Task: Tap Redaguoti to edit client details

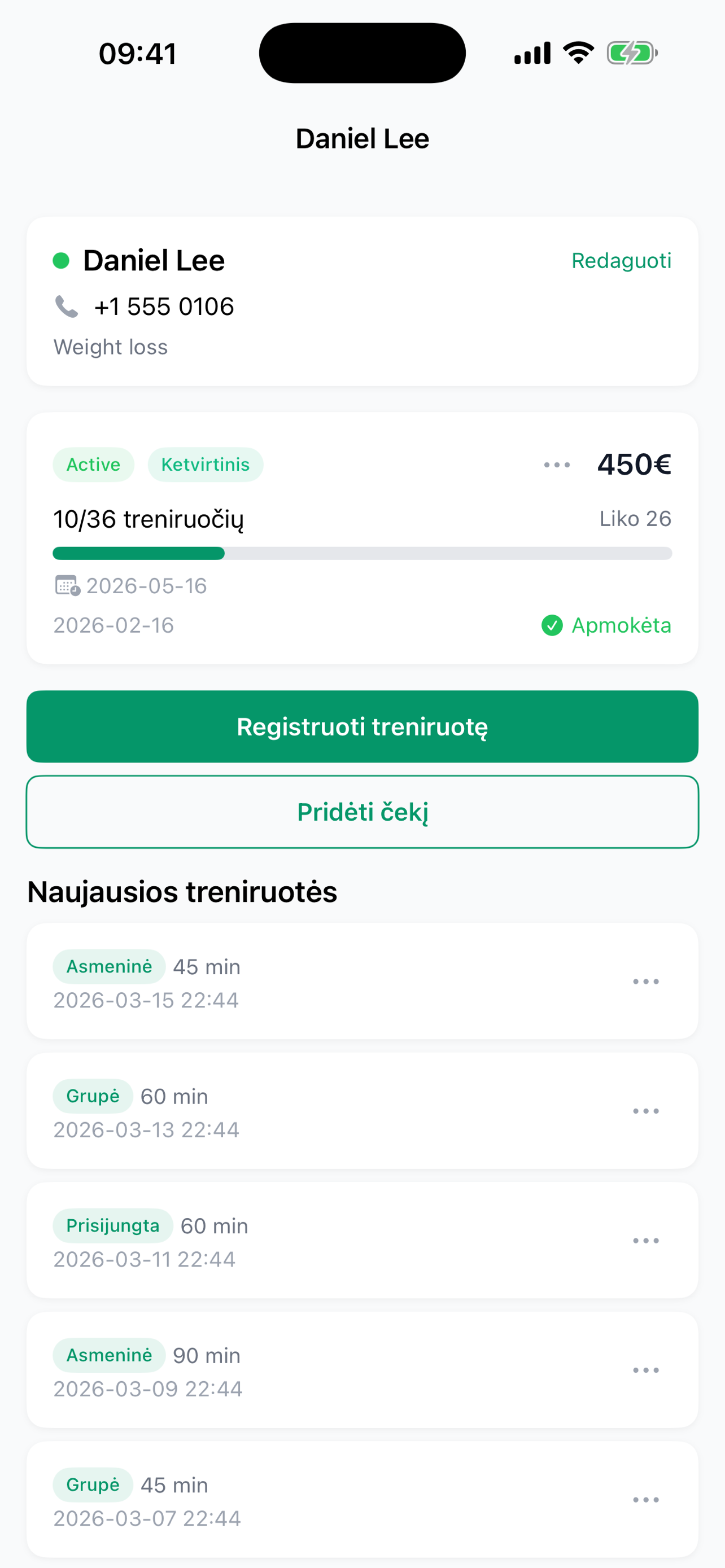Action: pyautogui.click(x=621, y=261)
